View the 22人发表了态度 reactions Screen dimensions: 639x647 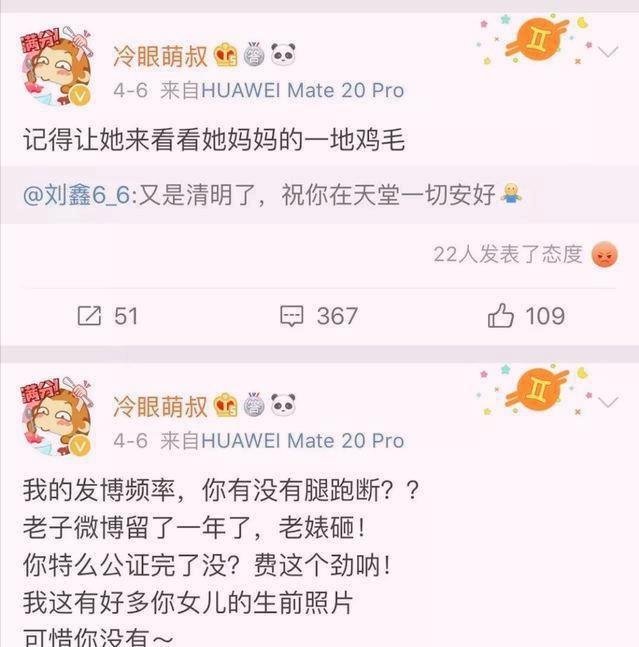tap(508, 255)
